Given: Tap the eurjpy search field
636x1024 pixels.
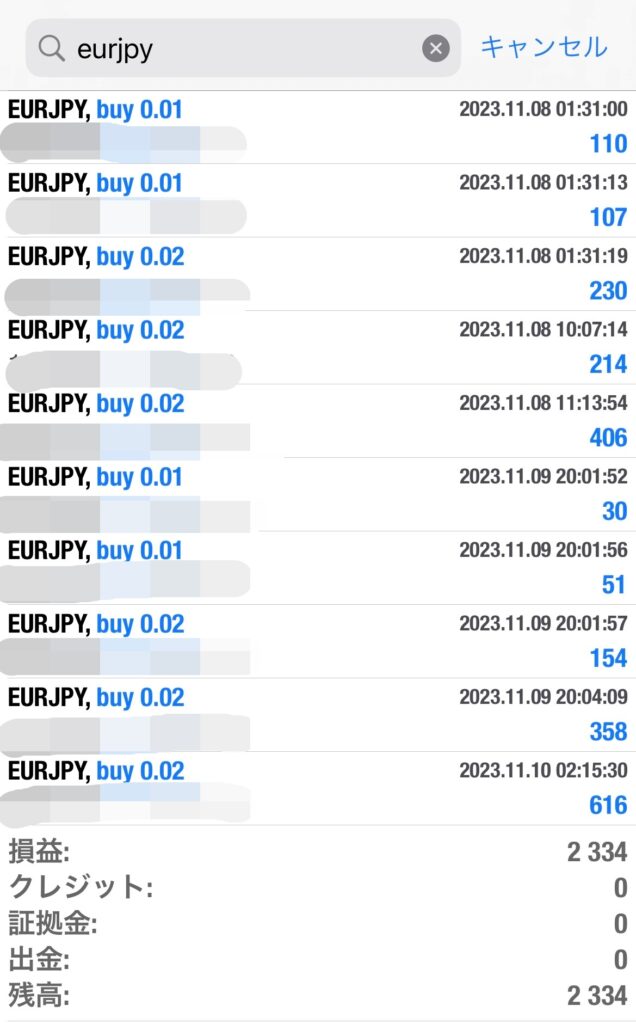Looking at the screenshot, I should pos(243,48).
